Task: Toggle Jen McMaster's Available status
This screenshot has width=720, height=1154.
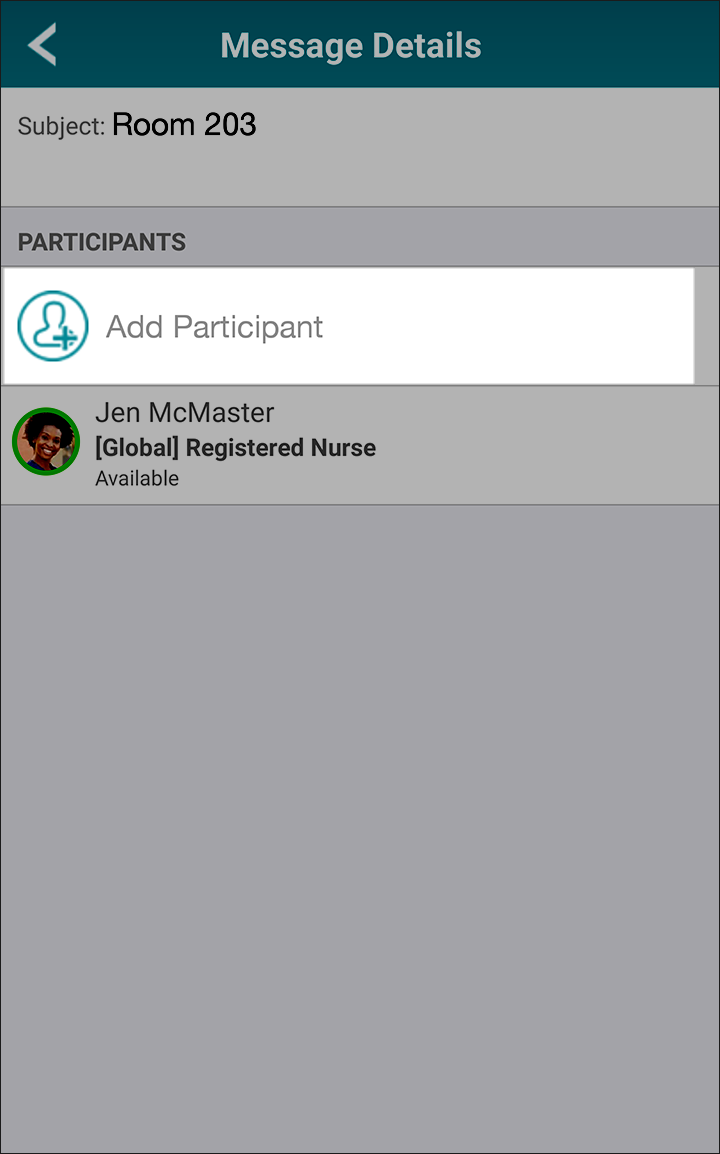Action: pos(137,478)
